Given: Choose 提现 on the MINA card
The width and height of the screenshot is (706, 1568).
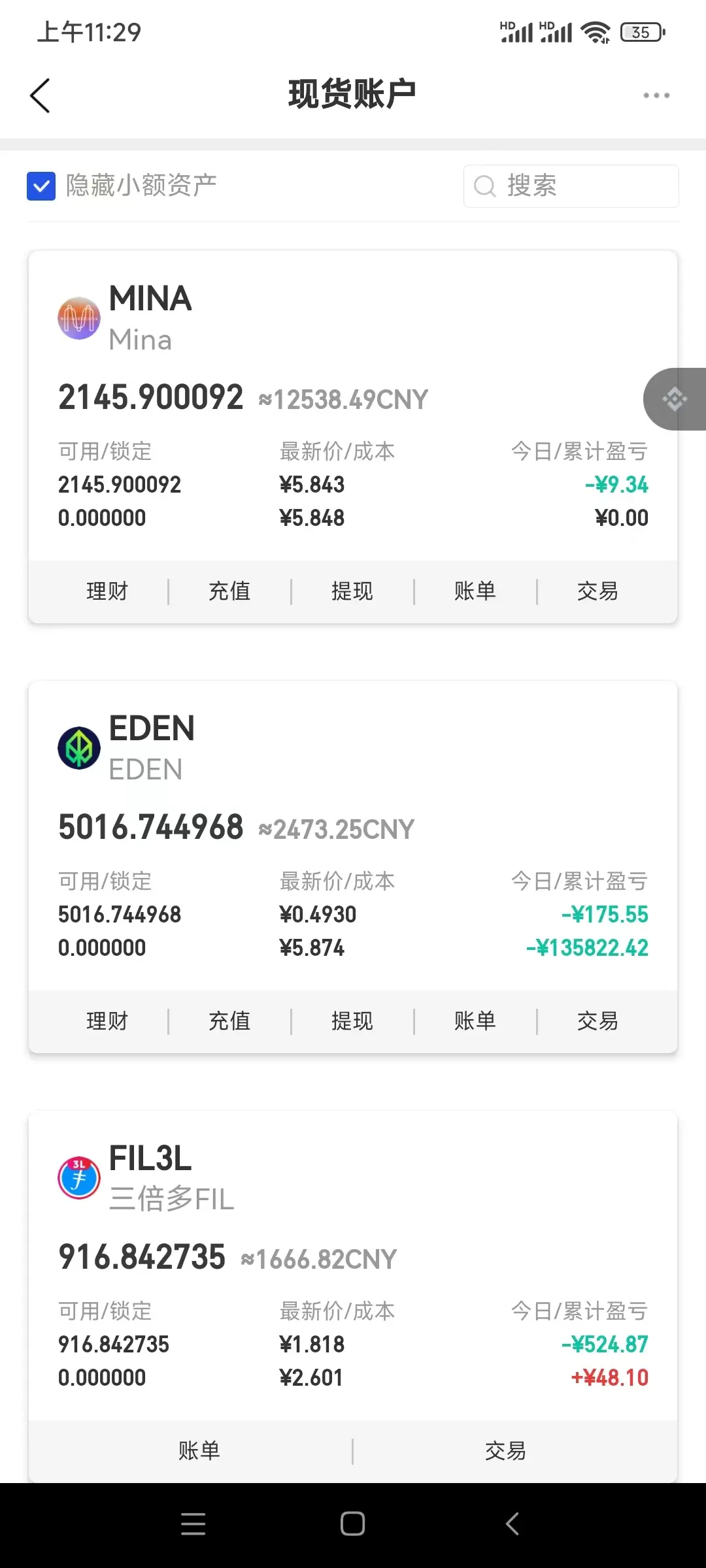Looking at the screenshot, I should [352, 591].
